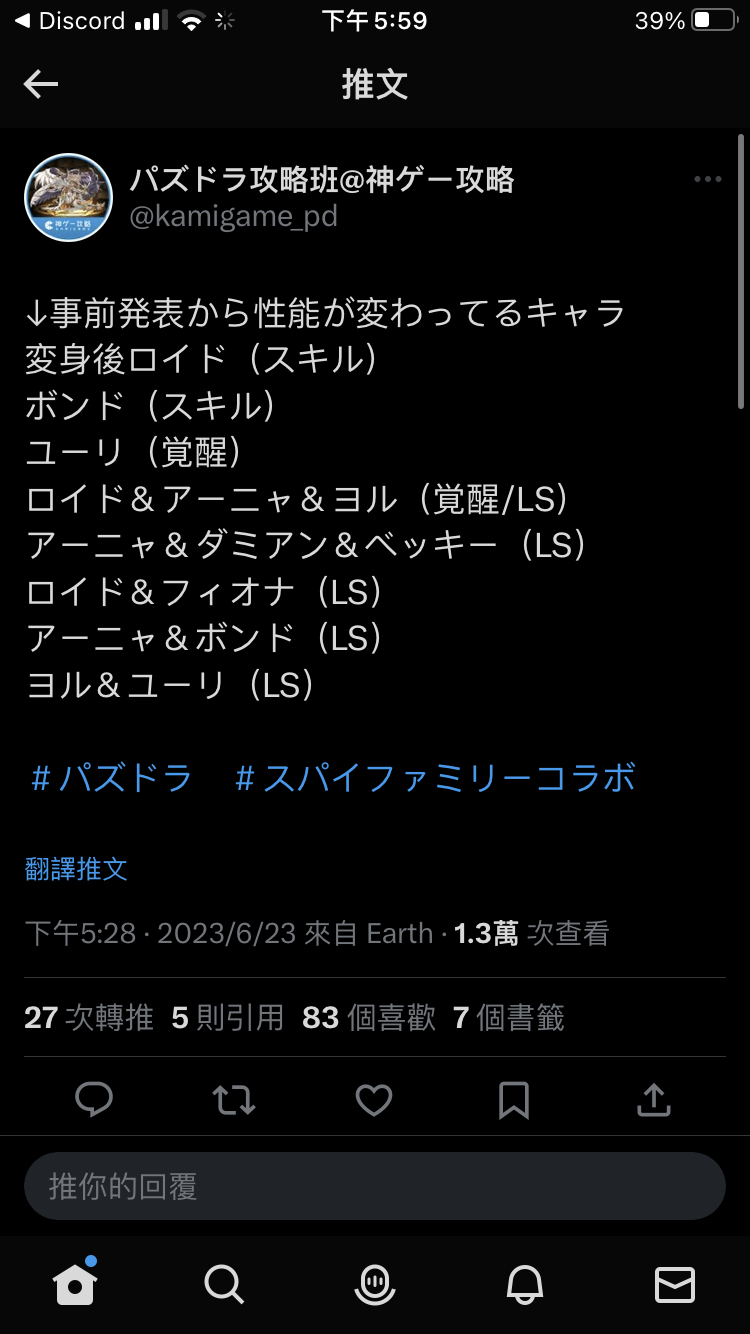
Task: Open the Spaces microphone tab
Action: 375,1284
